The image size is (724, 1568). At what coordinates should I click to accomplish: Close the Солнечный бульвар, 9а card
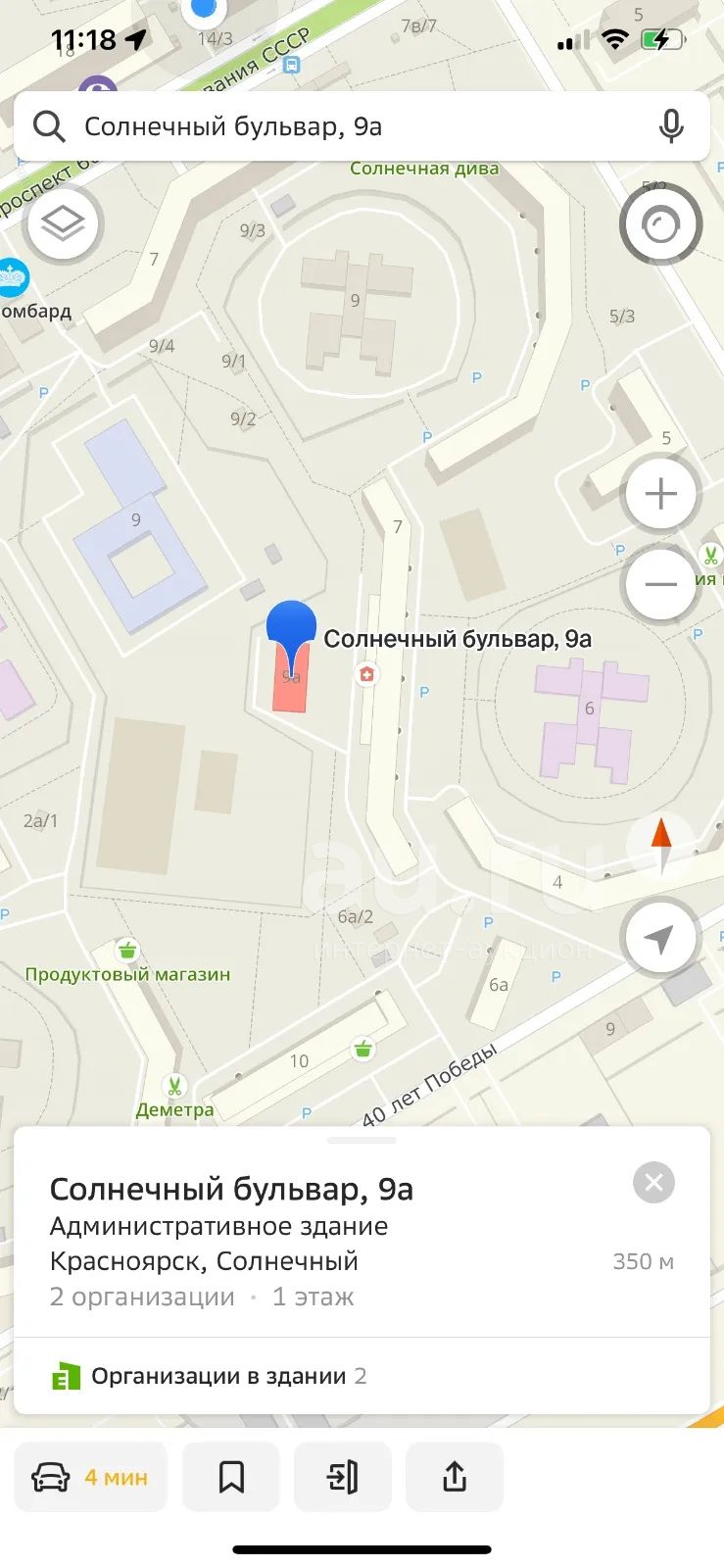click(654, 1183)
